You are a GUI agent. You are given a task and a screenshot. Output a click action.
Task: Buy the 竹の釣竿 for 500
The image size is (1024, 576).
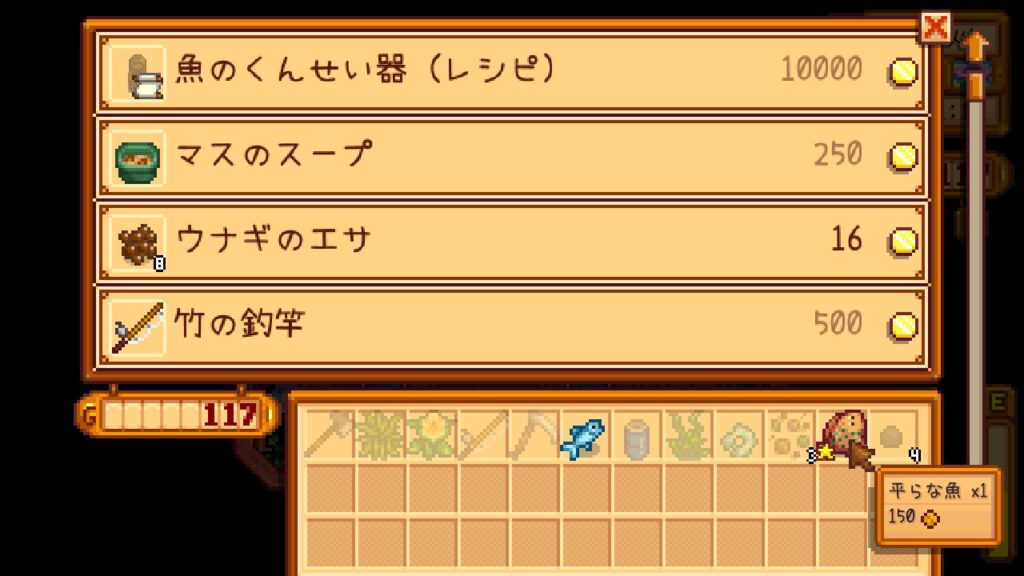(x=512, y=325)
